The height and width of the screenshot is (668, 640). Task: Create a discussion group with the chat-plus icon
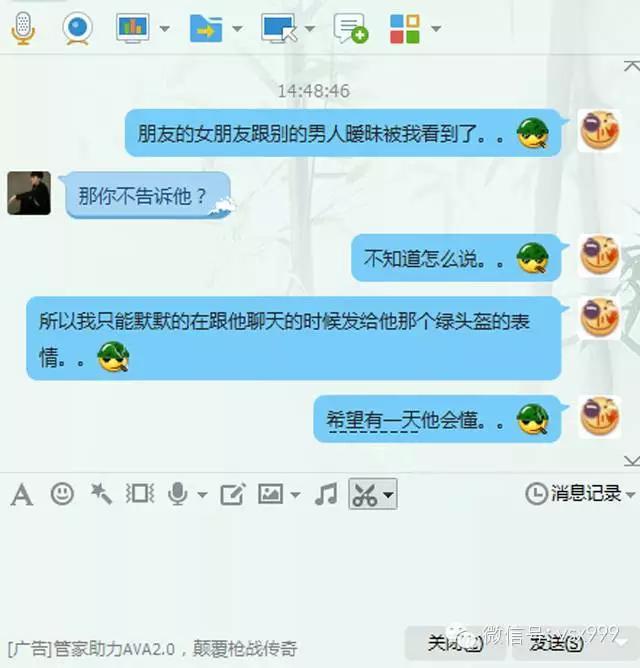click(350, 29)
